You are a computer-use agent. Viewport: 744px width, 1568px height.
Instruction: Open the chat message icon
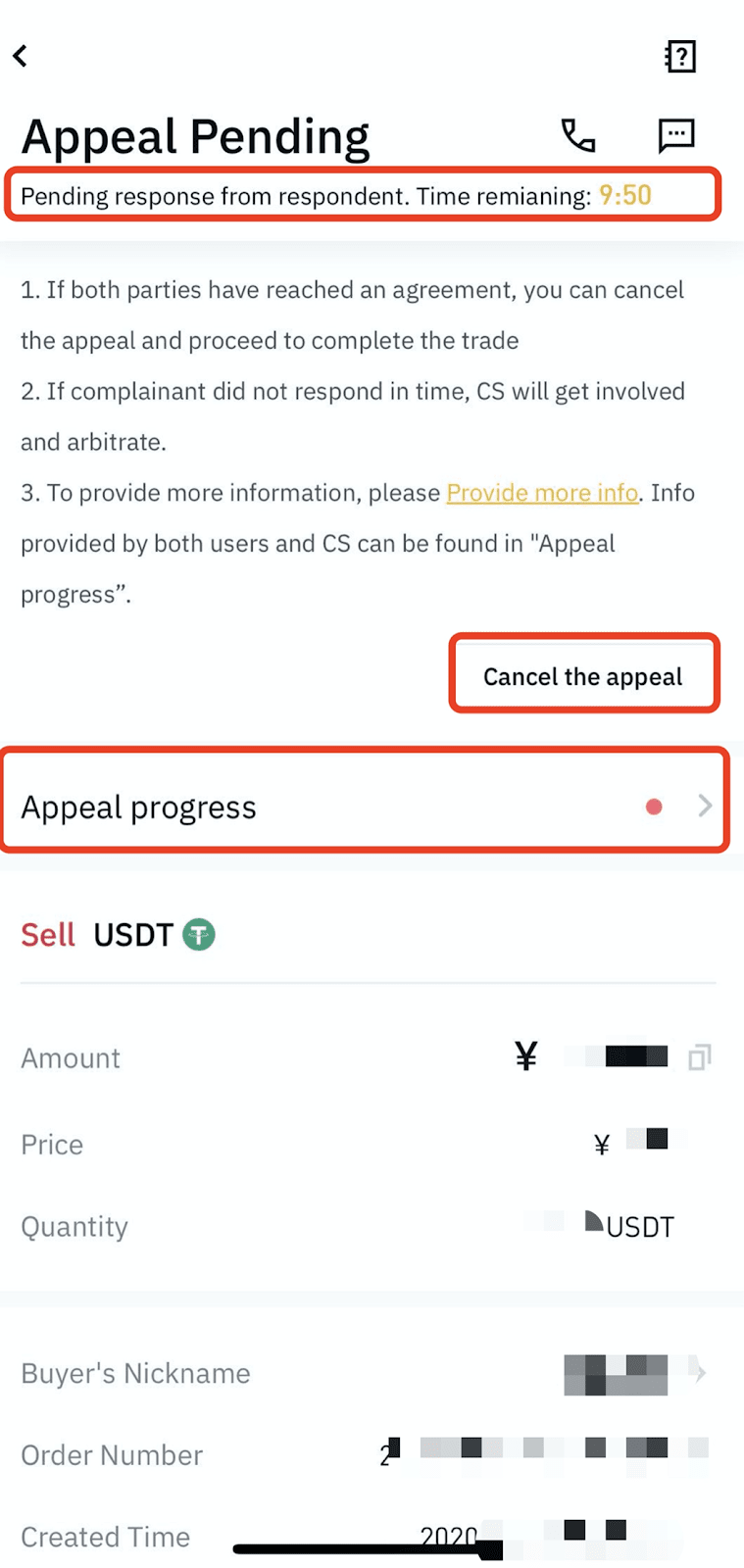click(x=676, y=135)
